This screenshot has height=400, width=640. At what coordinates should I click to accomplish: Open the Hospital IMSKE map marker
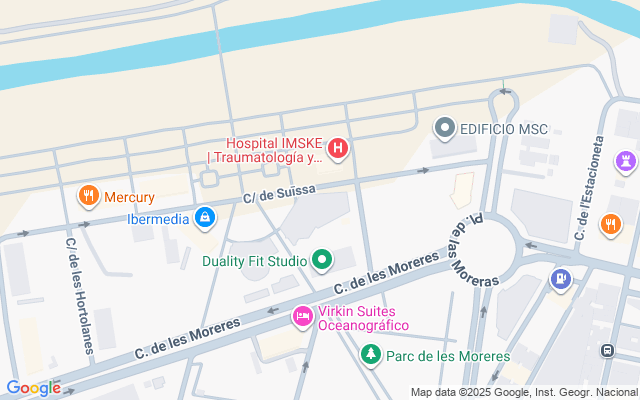click(x=338, y=150)
